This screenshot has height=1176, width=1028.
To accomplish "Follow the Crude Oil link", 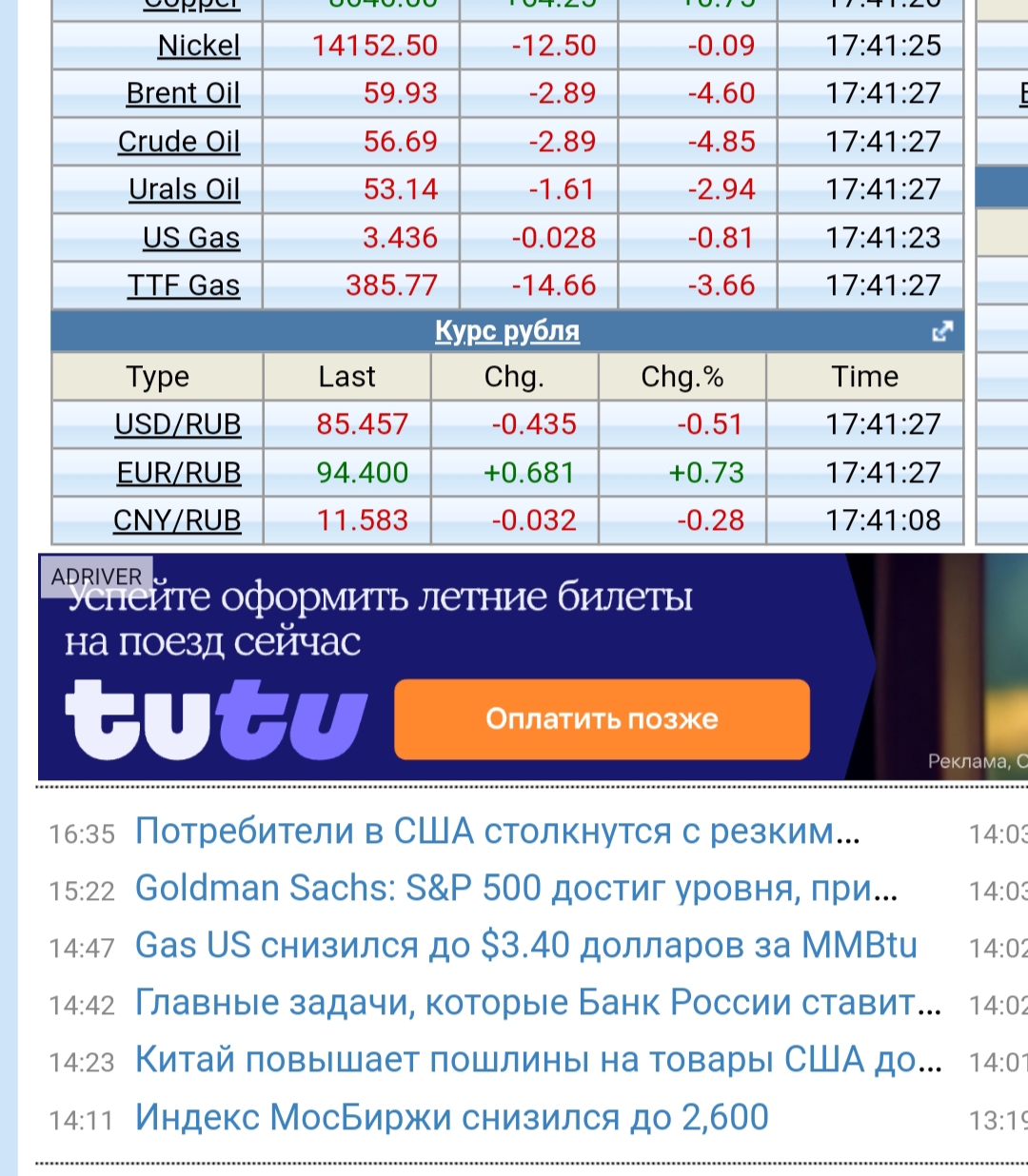I will click(x=179, y=142).
